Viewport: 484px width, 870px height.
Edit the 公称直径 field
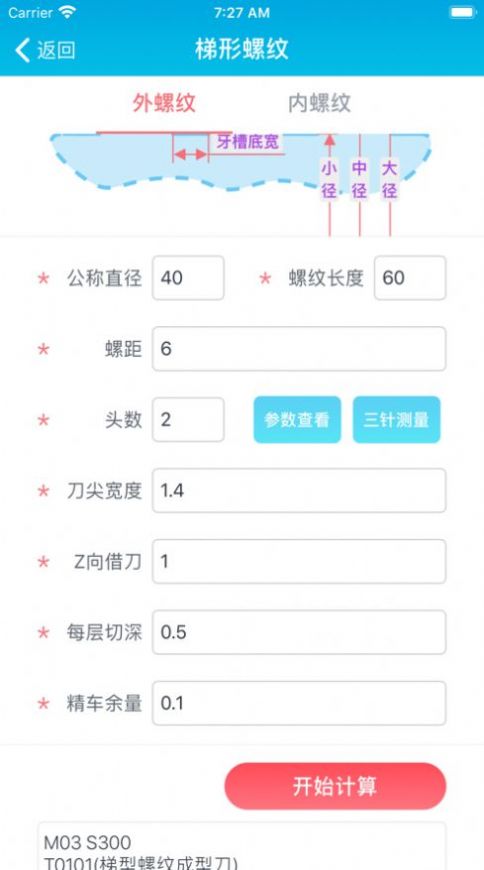coord(188,278)
